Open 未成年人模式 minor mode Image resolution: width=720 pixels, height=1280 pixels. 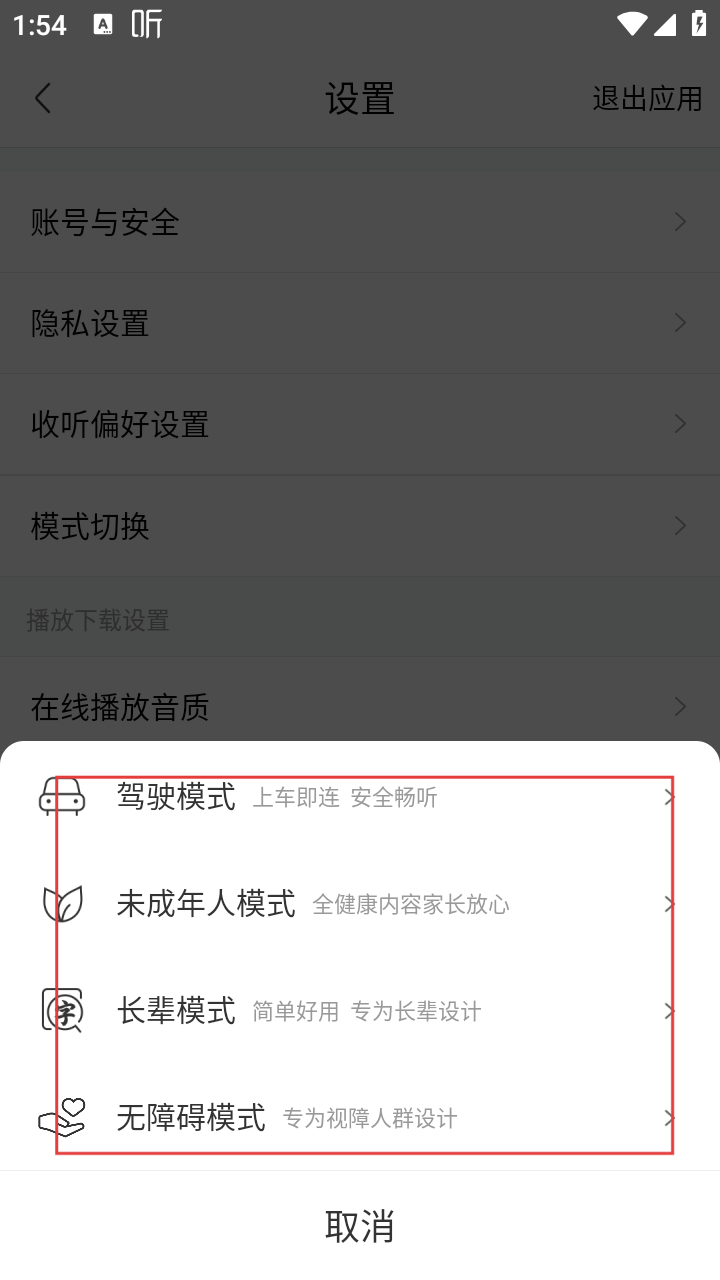360,905
